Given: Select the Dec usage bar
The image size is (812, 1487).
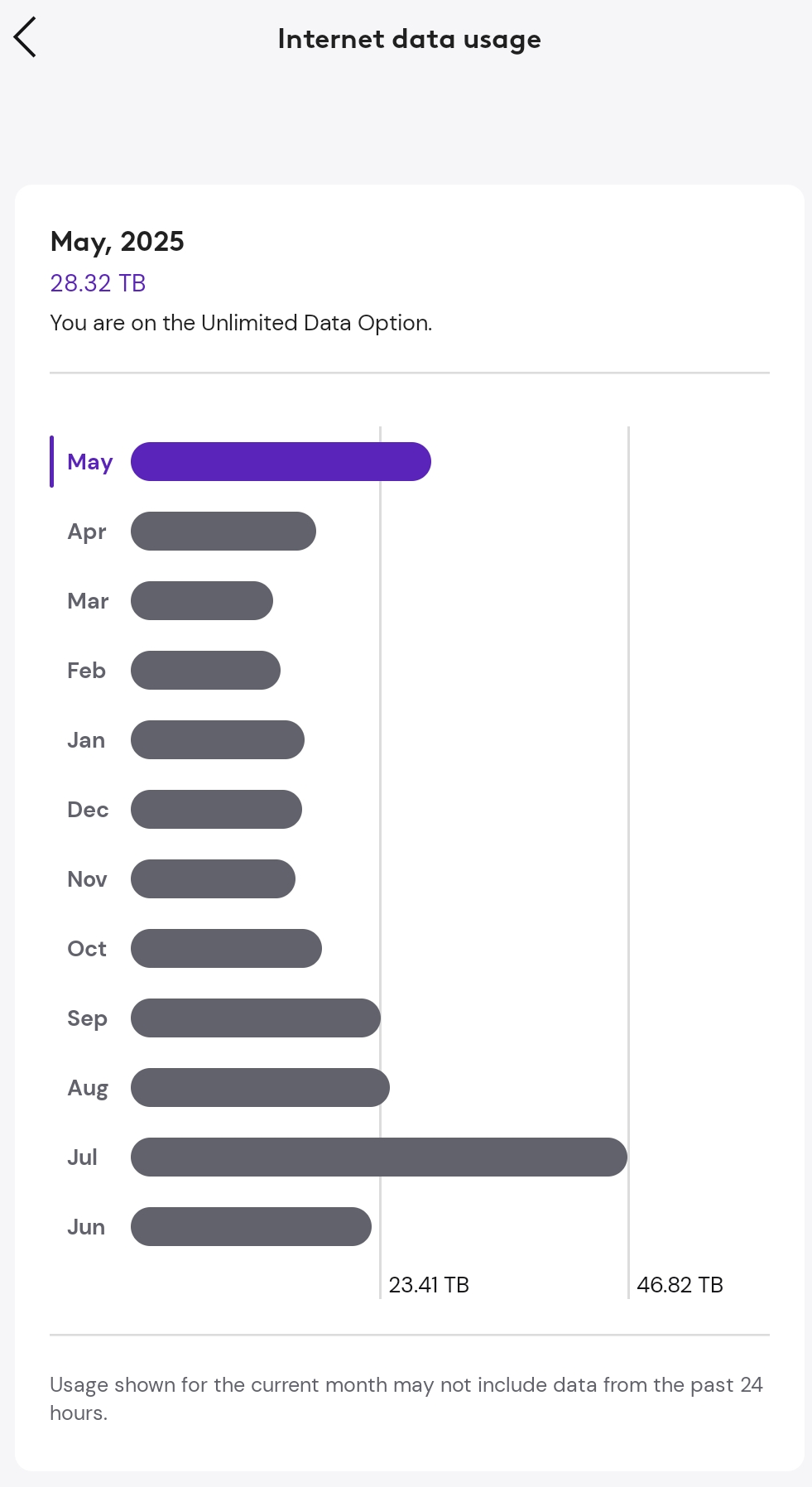Looking at the screenshot, I should [216, 810].
